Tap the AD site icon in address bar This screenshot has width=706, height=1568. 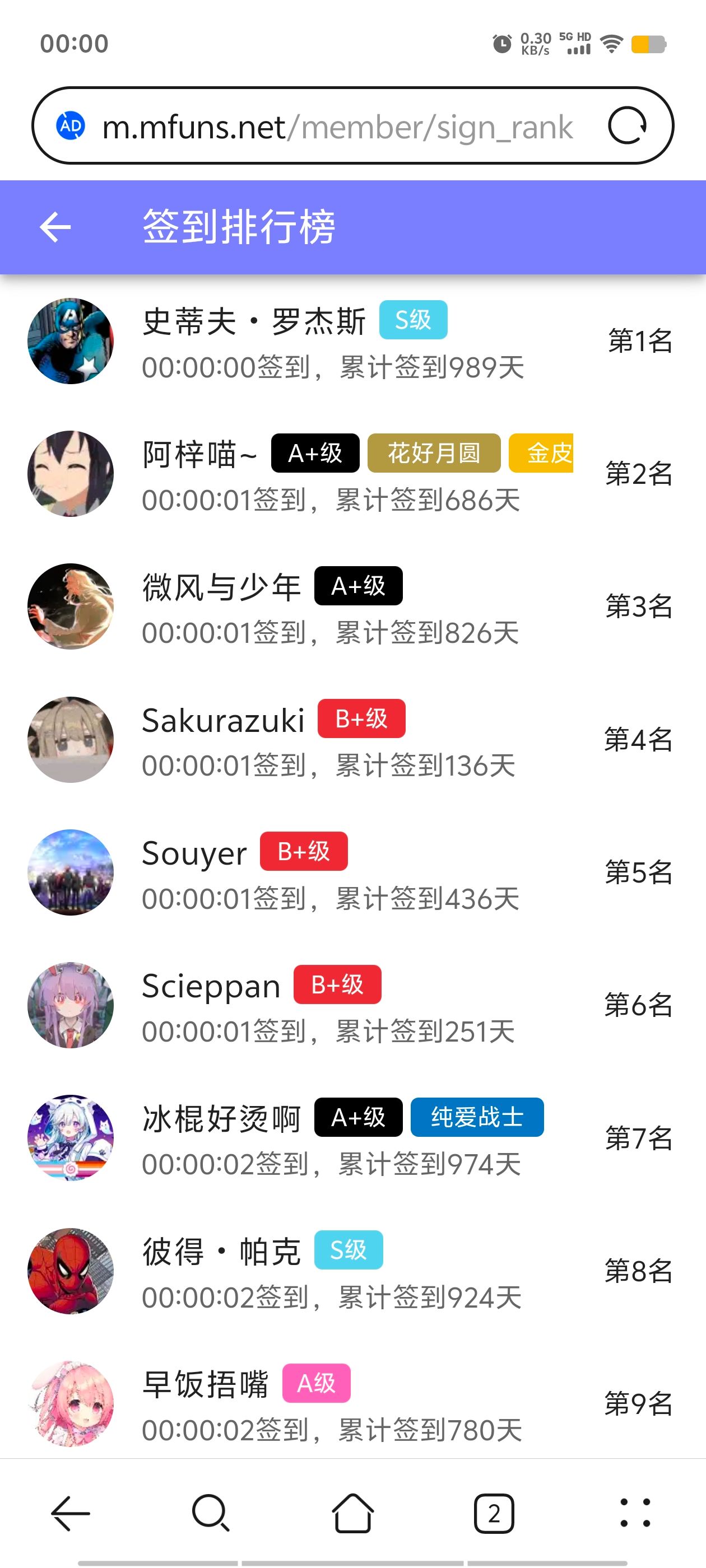(x=71, y=126)
